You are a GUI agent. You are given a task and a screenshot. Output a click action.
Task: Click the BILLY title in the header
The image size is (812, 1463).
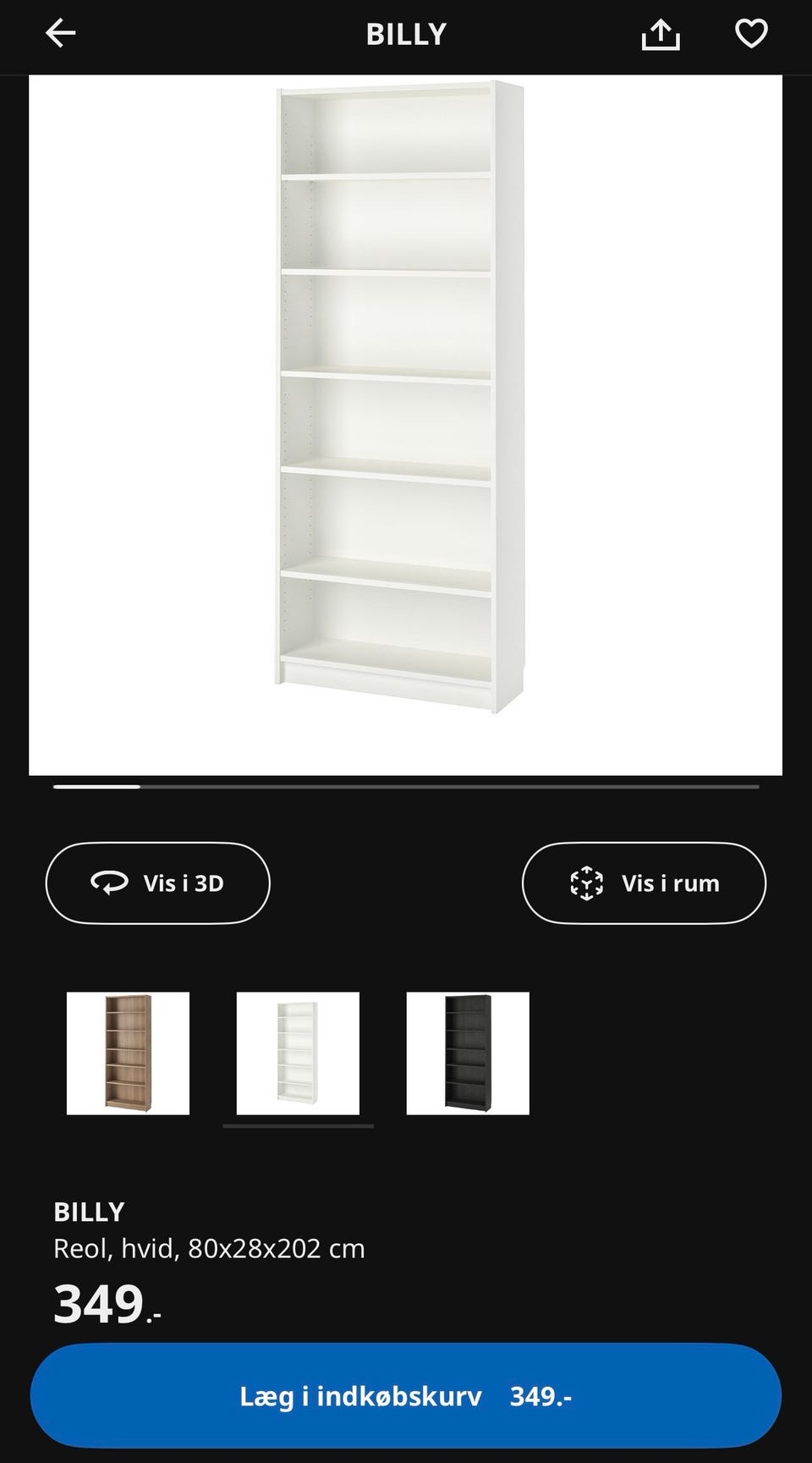(x=406, y=35)
